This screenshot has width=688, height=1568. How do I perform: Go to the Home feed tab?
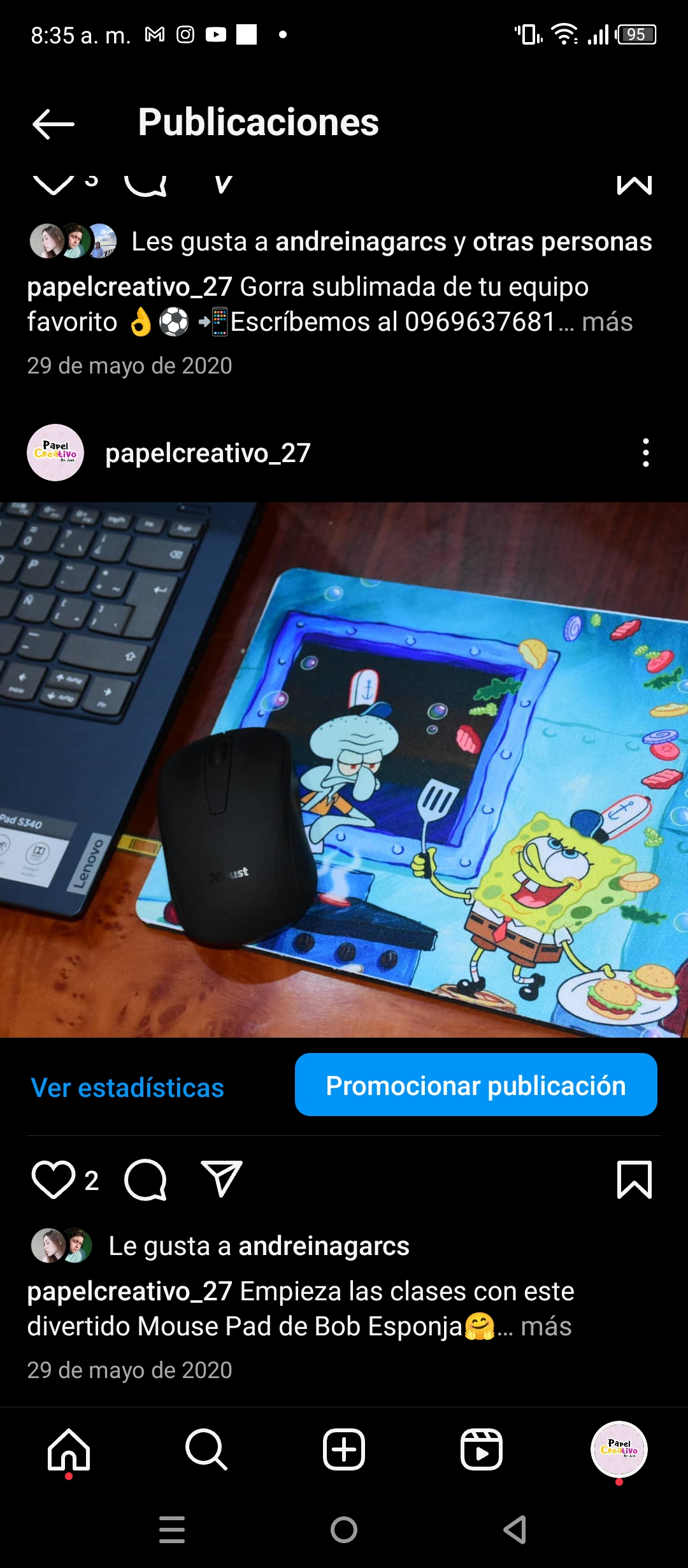pyautogui.click(x=69, y=1450)
